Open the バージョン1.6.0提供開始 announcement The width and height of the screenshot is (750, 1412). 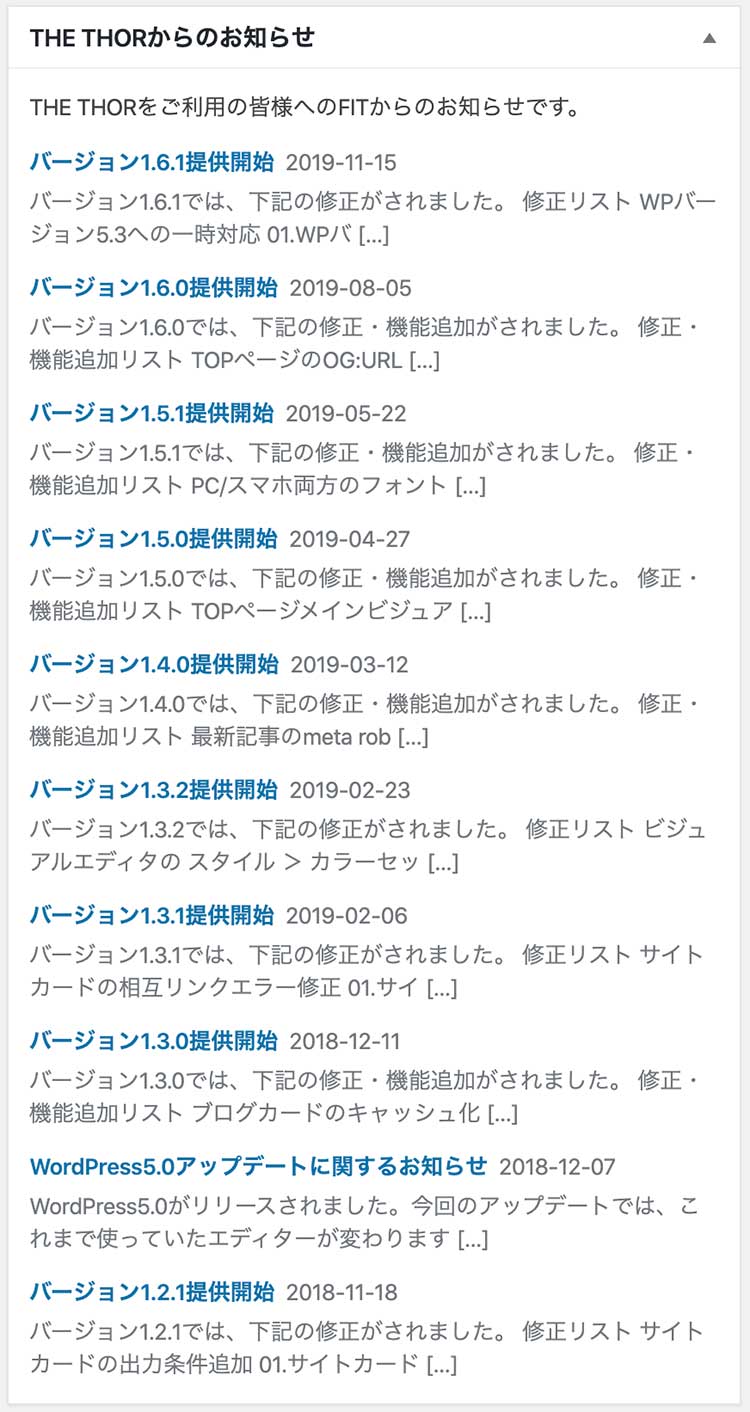coord(150,287)
